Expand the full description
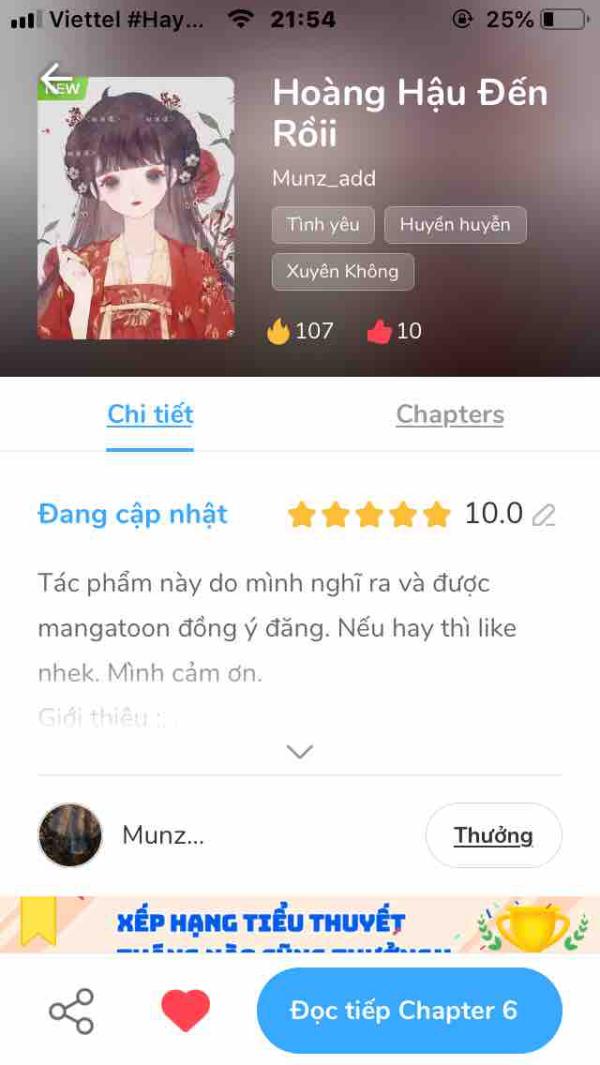 click(x=300, y=751)
